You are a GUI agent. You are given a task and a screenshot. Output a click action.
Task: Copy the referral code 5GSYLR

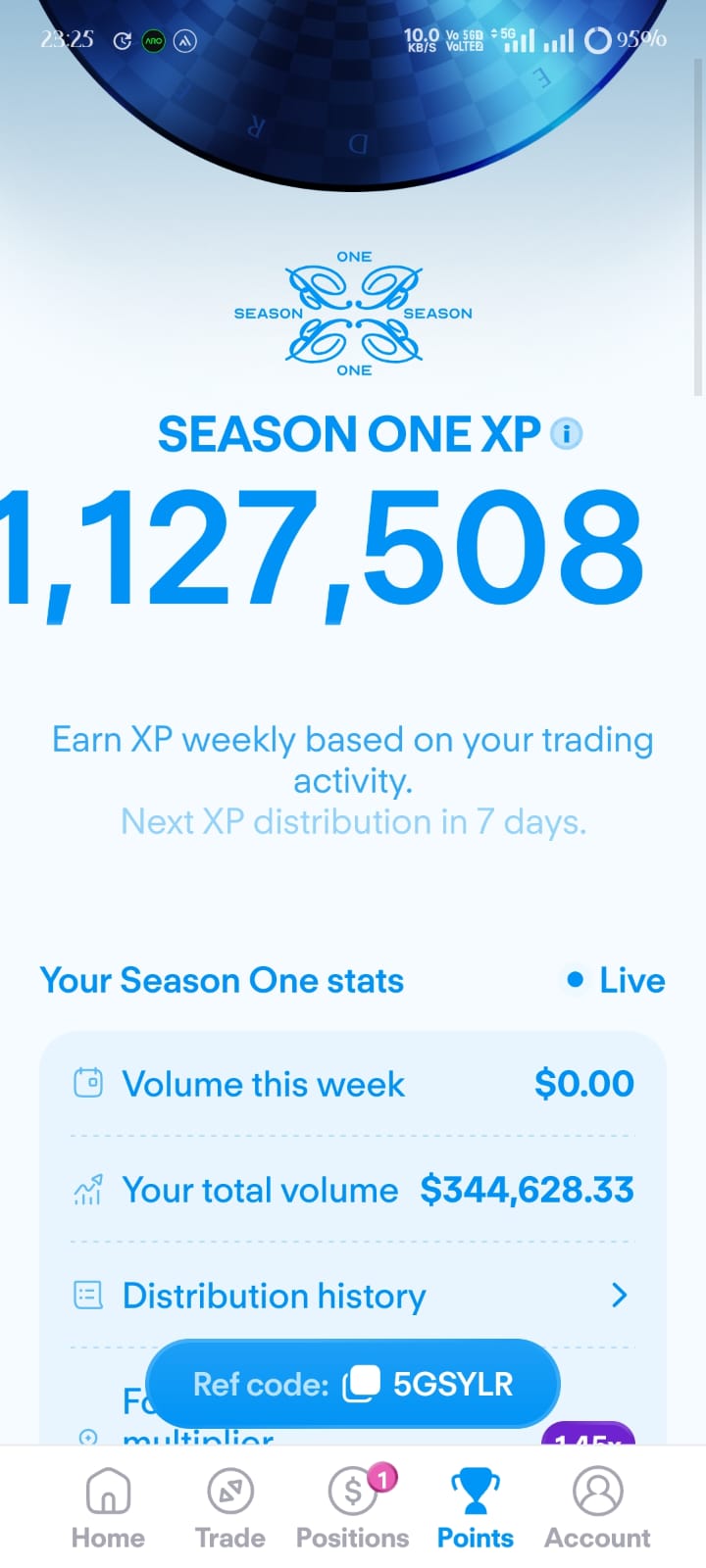[x=353, y=1384]
